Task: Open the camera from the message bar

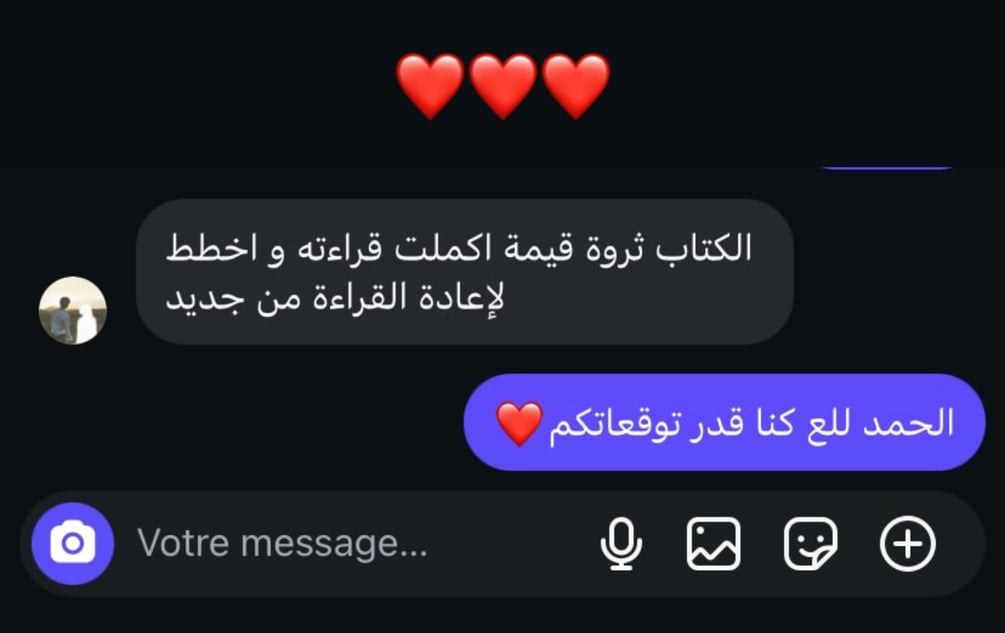Action: pyautogui.click(x=72, y=544)
